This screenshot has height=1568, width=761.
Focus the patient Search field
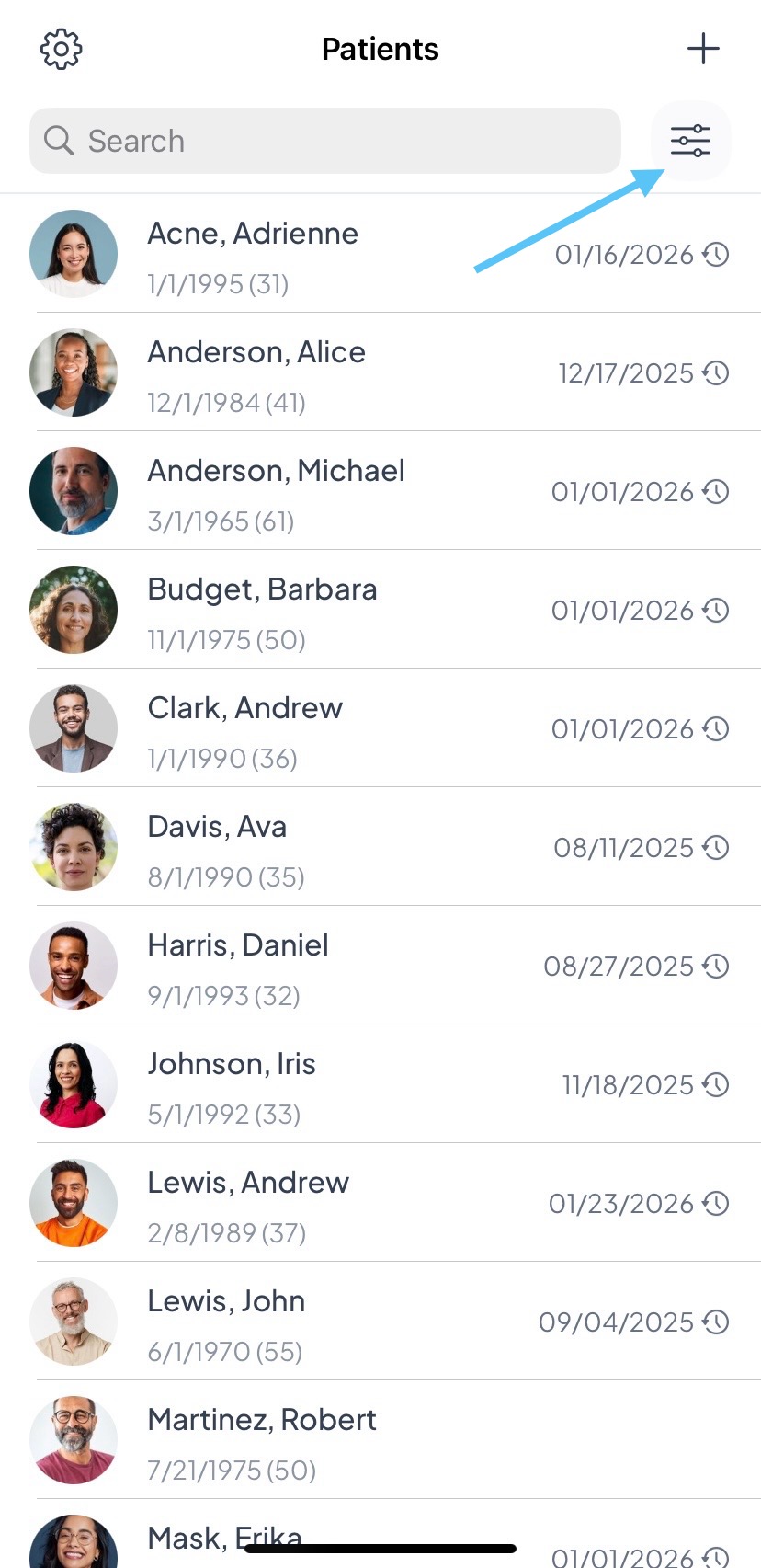(325, 141)
